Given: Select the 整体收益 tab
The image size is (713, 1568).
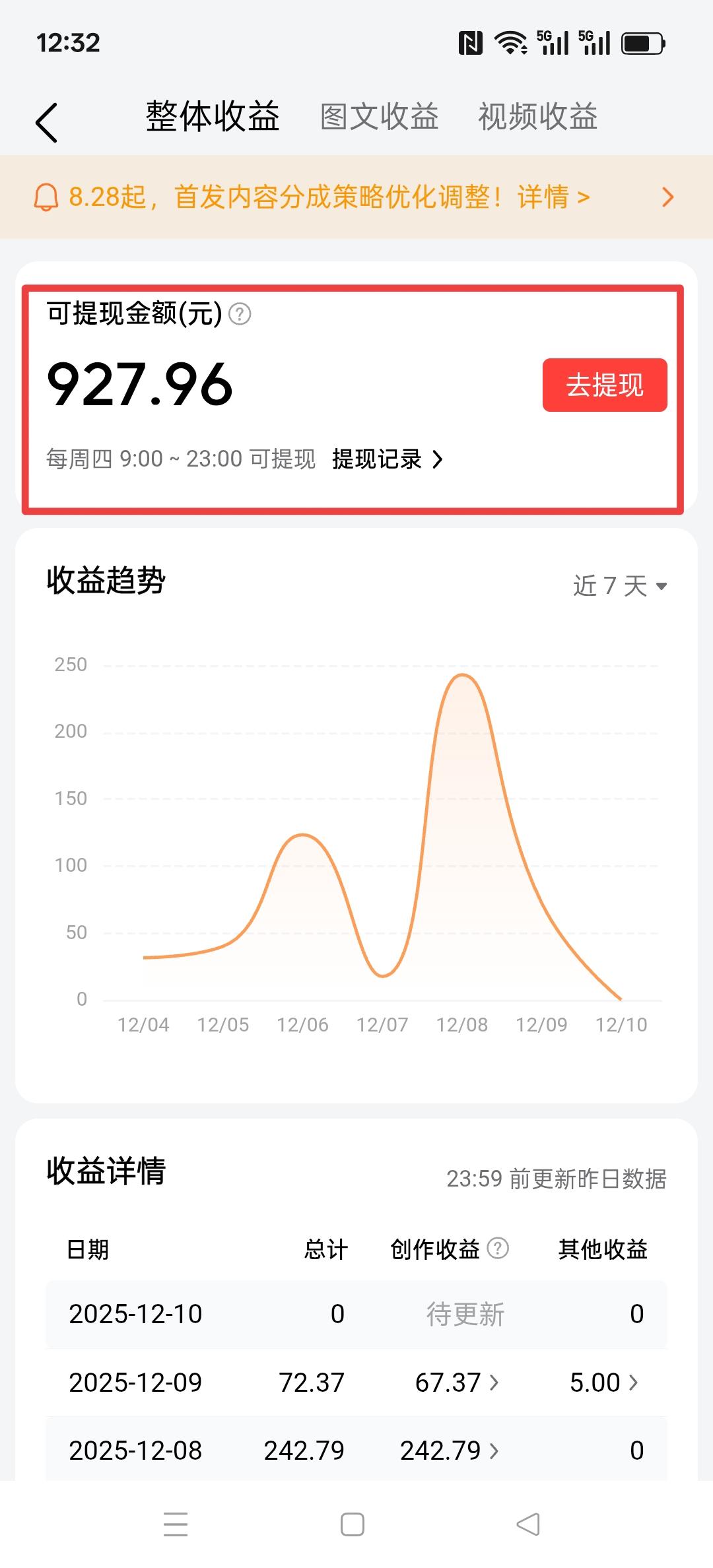Looking at the screenshot, I should click(213, 117).
